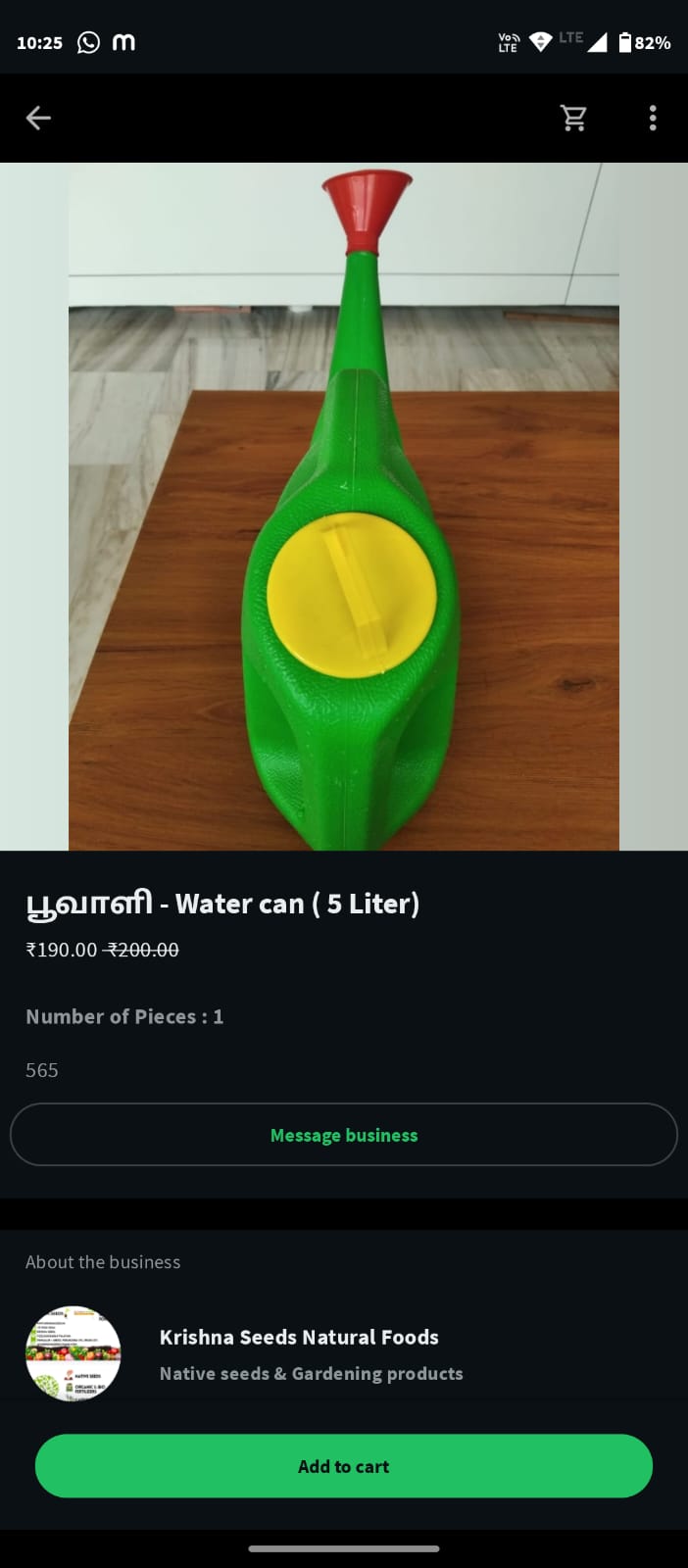Go back using the top arrow

click(38, 119)
